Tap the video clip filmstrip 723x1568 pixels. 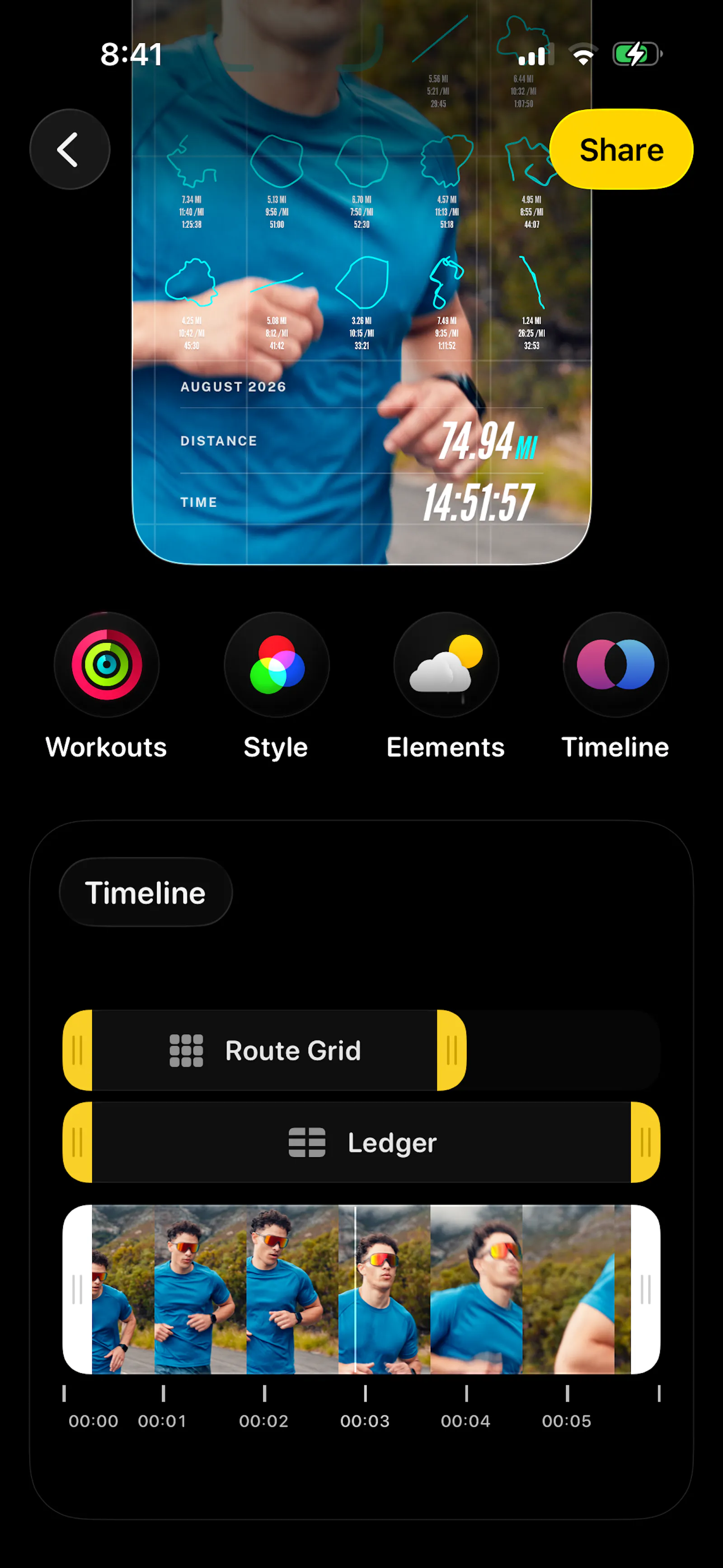point(361,1289)
